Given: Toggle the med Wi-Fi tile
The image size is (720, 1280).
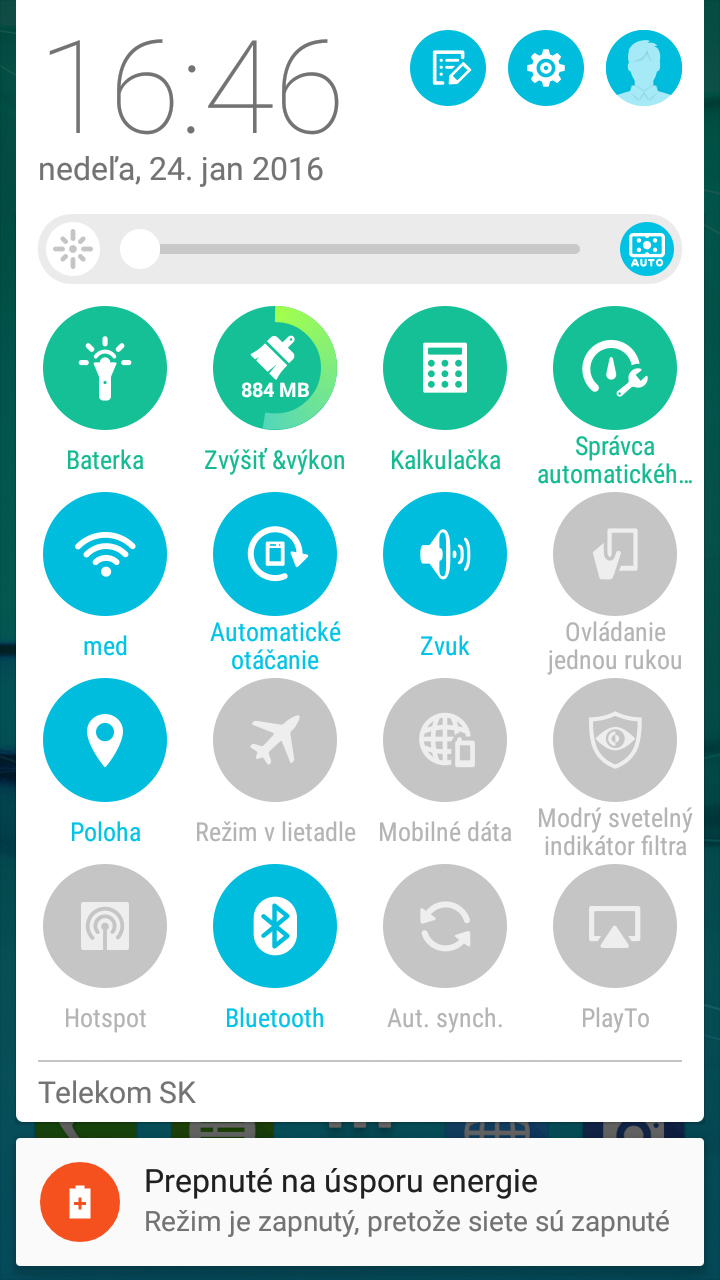Looking at the screenshot, I should tap(105, 554).
